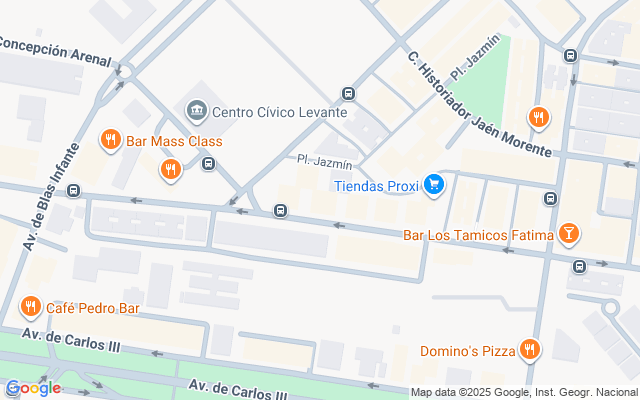640x400 pixels.
Task: Open the Bar Los Tamicos Fatima marker
Action: tap(569, 235)
